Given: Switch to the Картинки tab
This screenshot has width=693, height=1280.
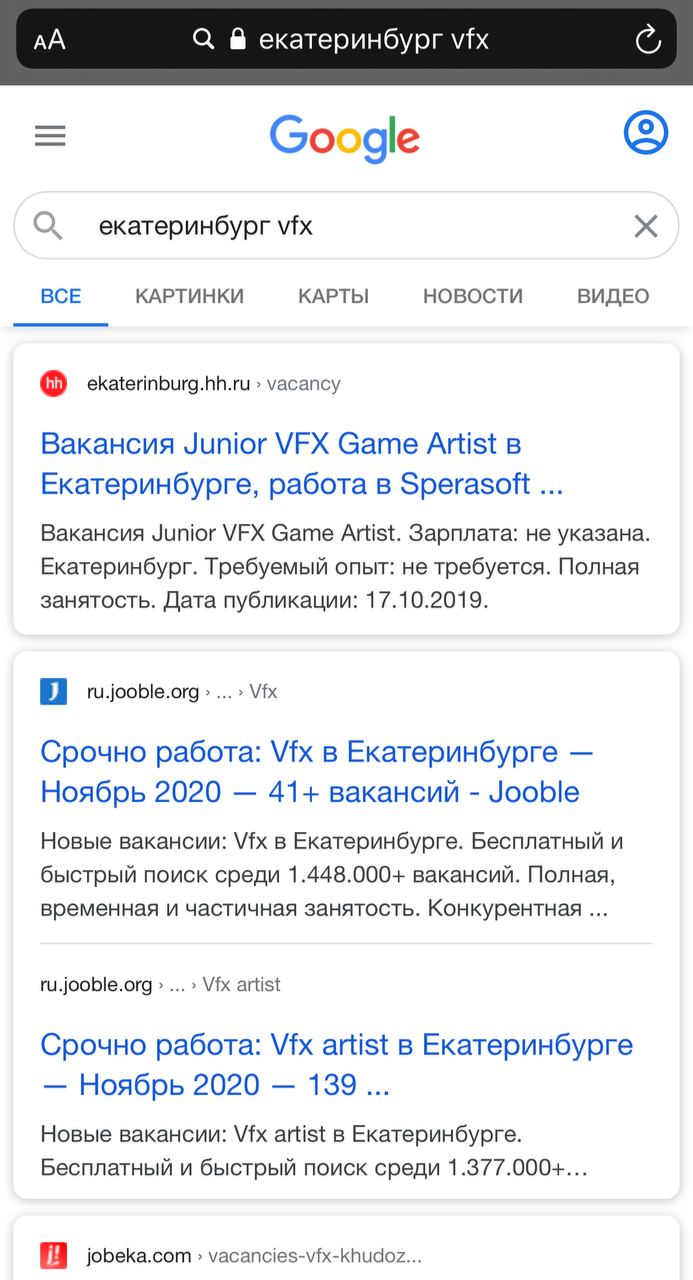Looking at the screenshot, I should pos(189,296).
